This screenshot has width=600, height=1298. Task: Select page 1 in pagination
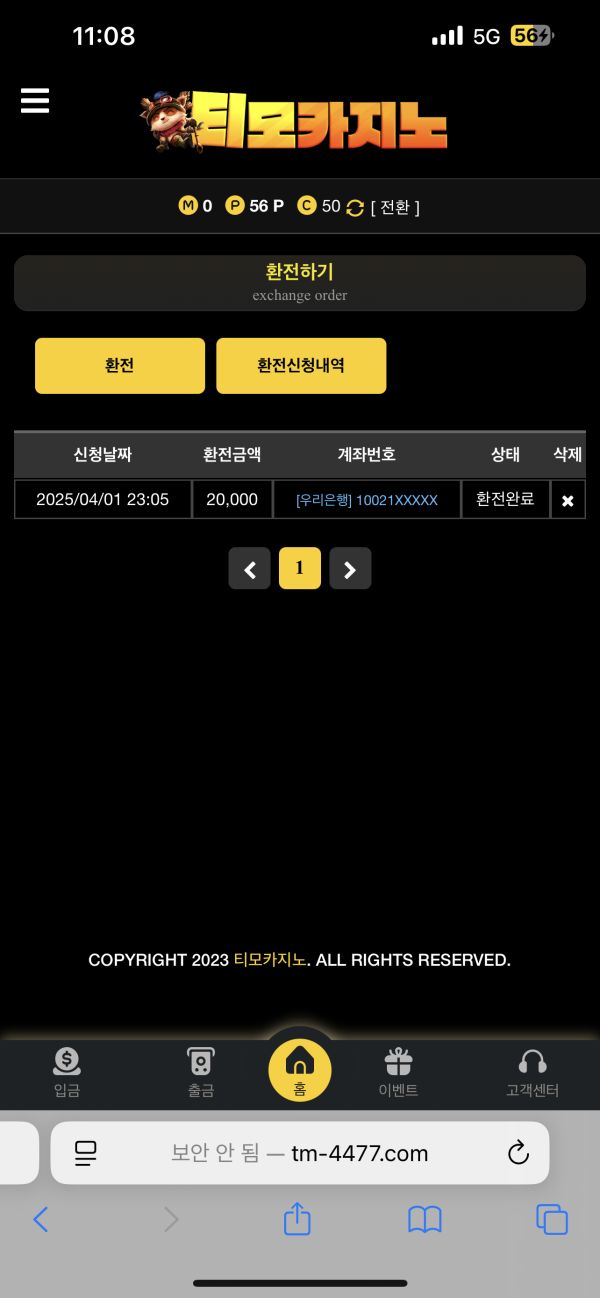pyautogui.click(x=300, y=569)
